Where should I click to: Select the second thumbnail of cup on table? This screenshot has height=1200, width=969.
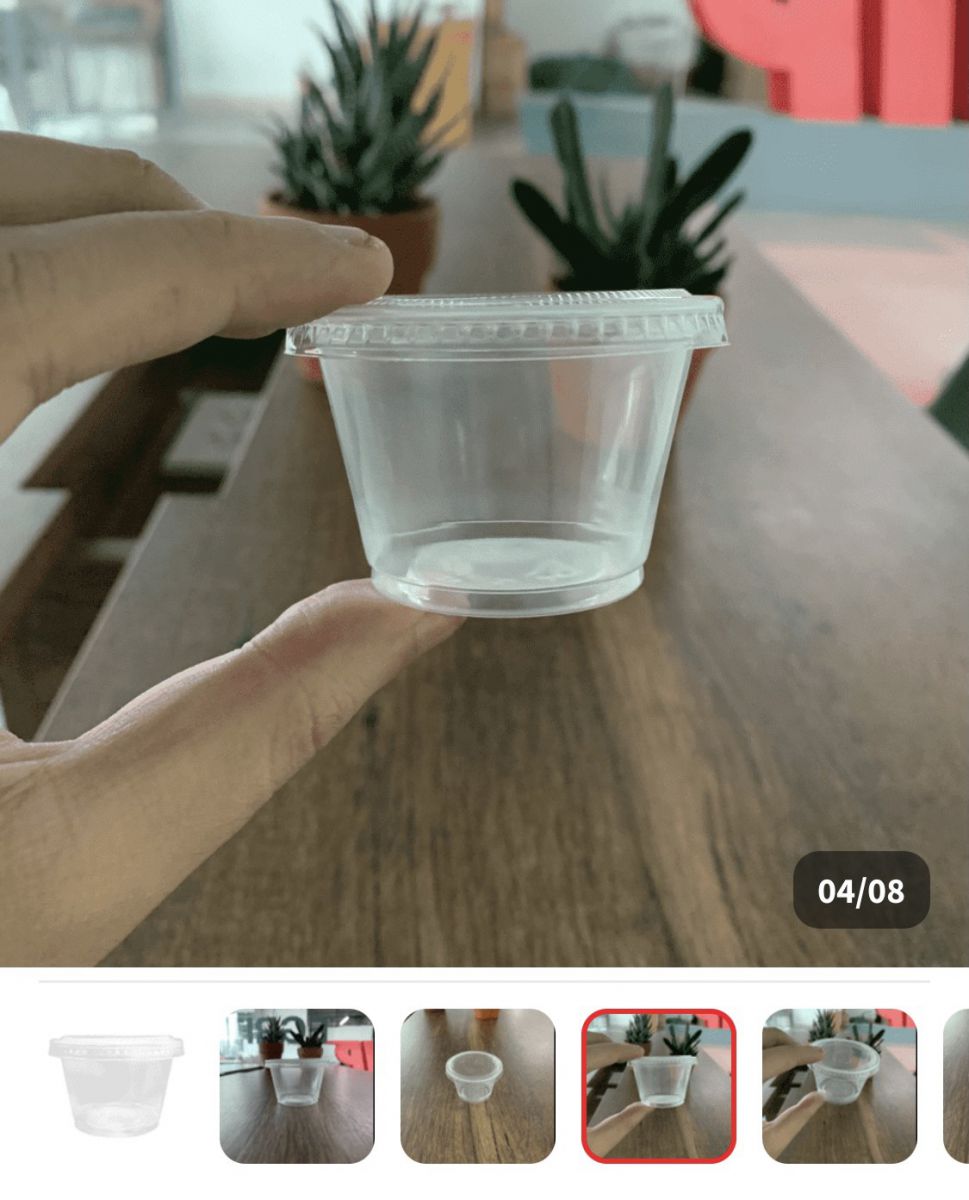coord(297,1085)
